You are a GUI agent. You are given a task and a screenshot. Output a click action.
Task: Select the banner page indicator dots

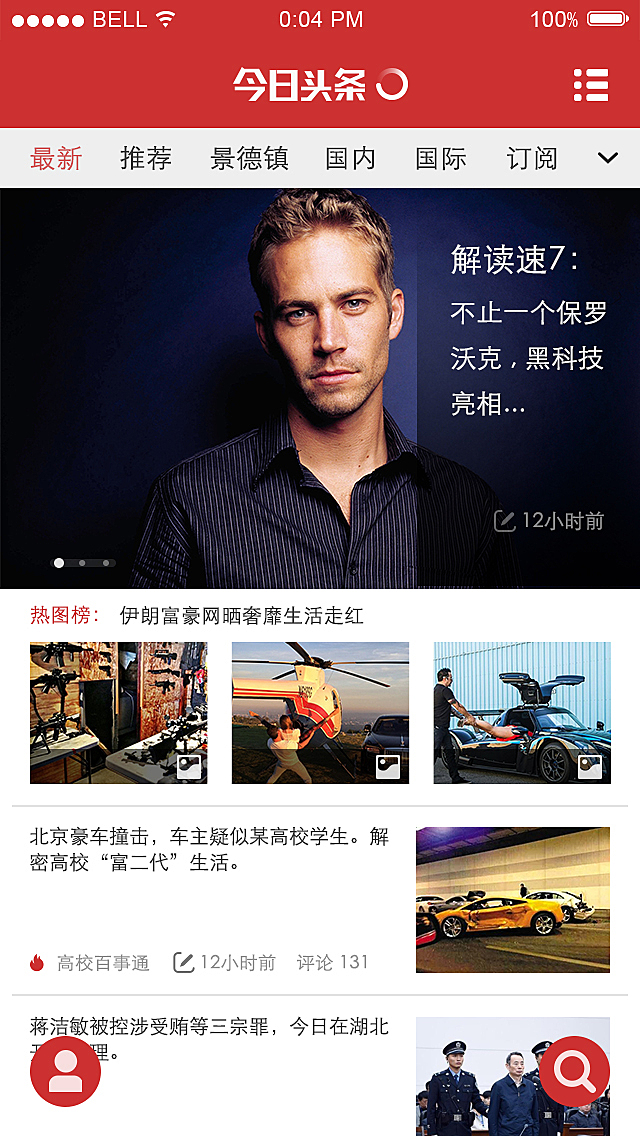pyautogui.click(x=83, y=563)
